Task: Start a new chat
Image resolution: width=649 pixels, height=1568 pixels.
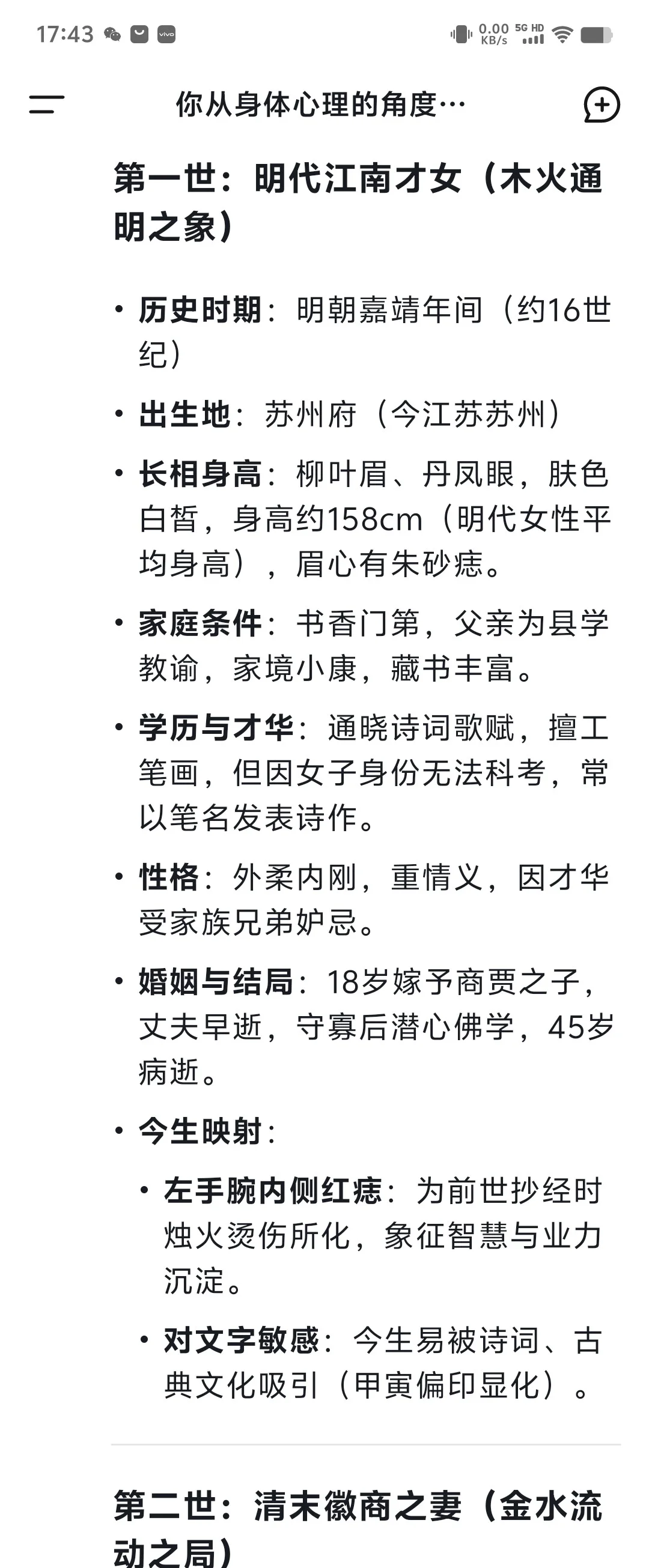Action: (602, 104)
